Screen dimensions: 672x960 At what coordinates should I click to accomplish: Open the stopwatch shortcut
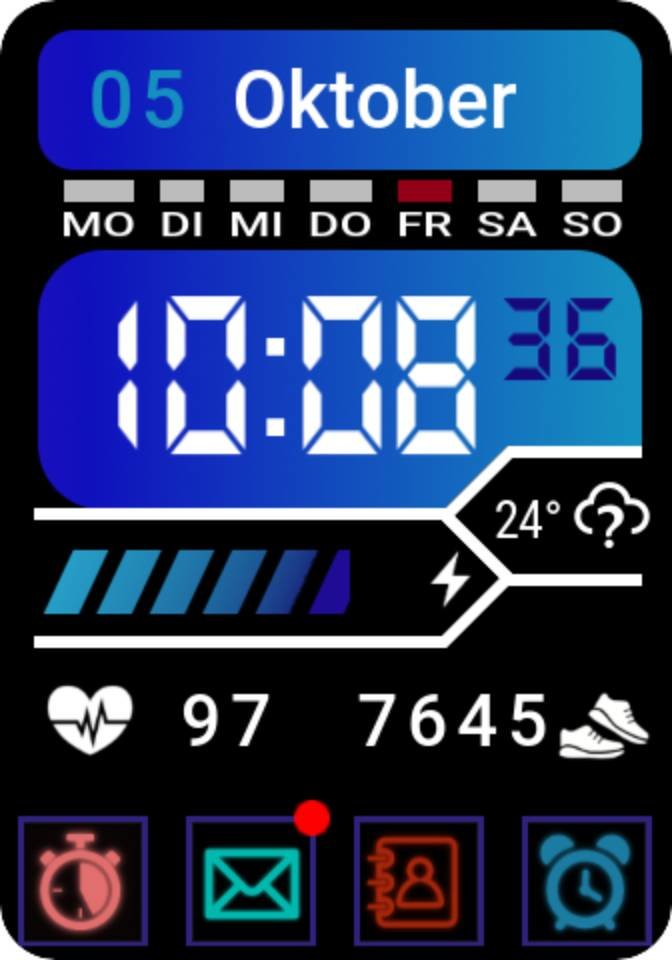click(83, 881)
